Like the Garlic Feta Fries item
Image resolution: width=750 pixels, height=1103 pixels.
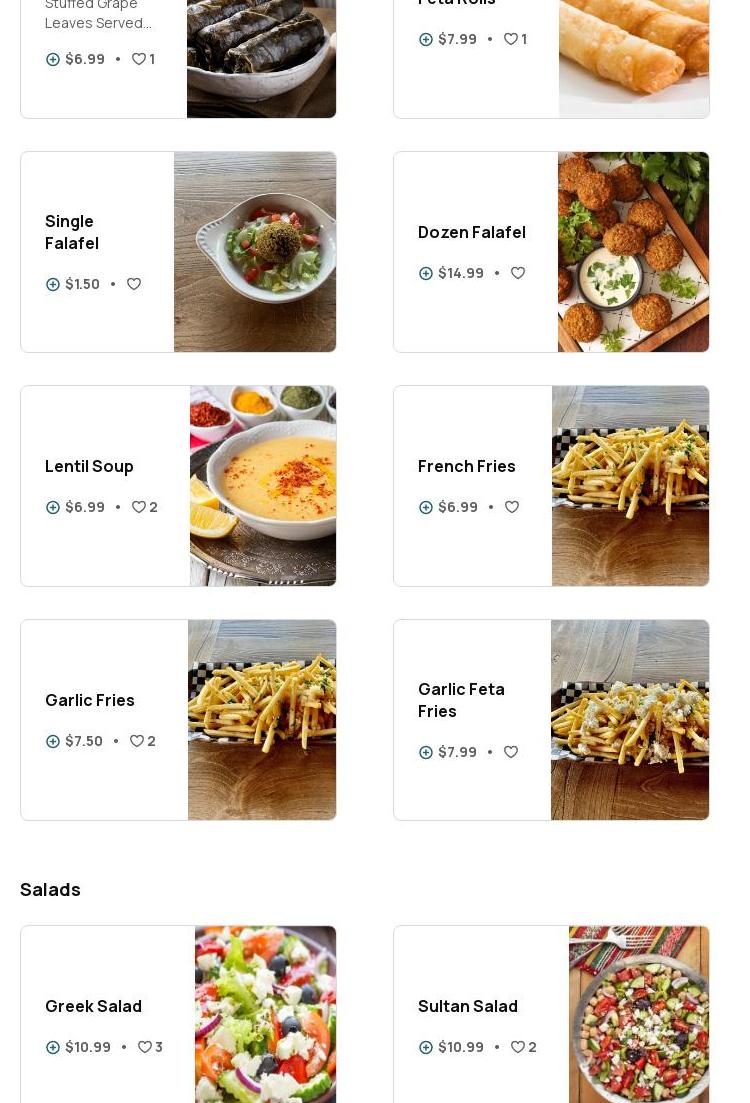tap(511, 752)
